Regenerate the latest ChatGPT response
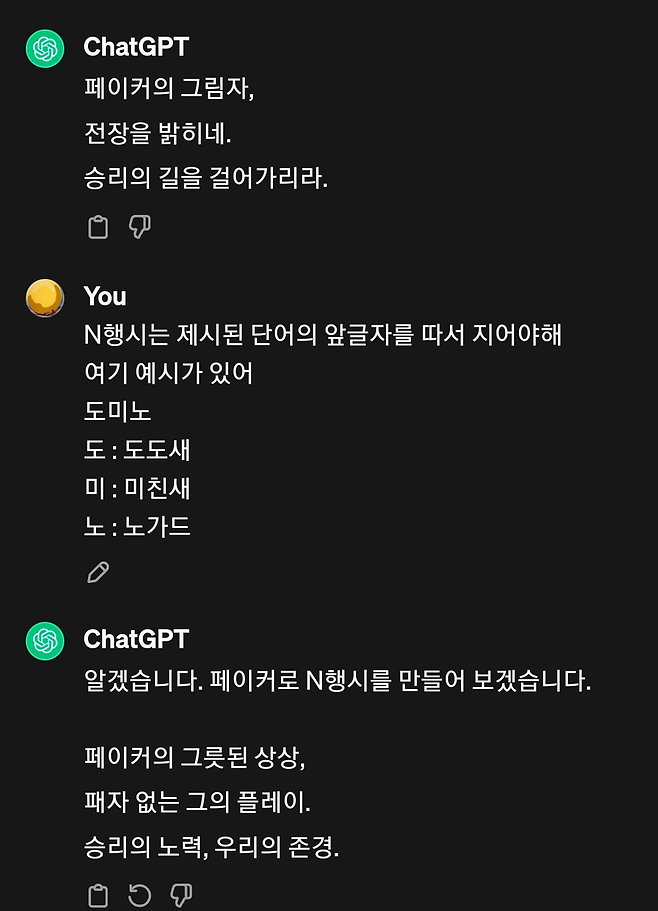 click(139, 895)
